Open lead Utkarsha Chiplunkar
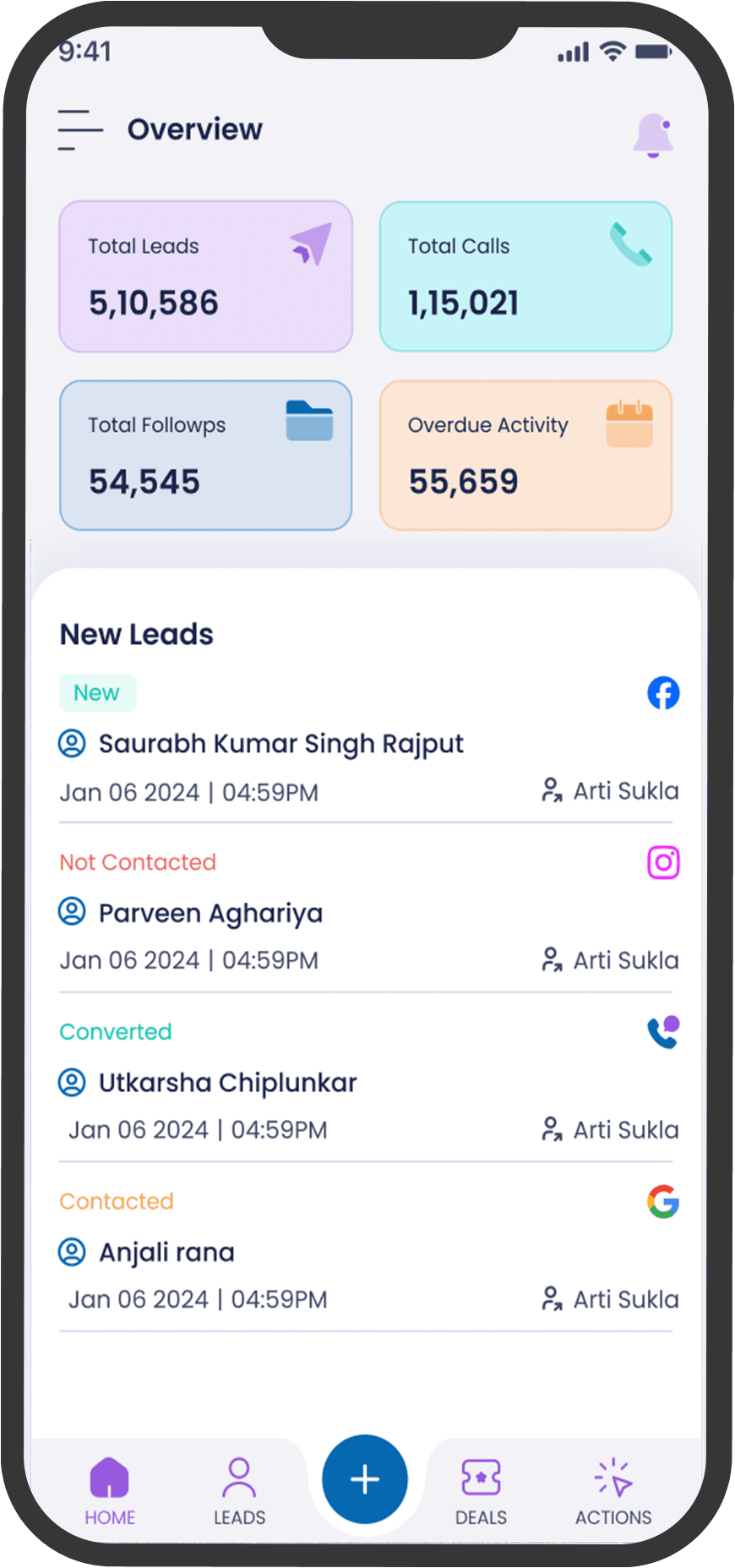The image size is (735, 1568). (227, 1083)
